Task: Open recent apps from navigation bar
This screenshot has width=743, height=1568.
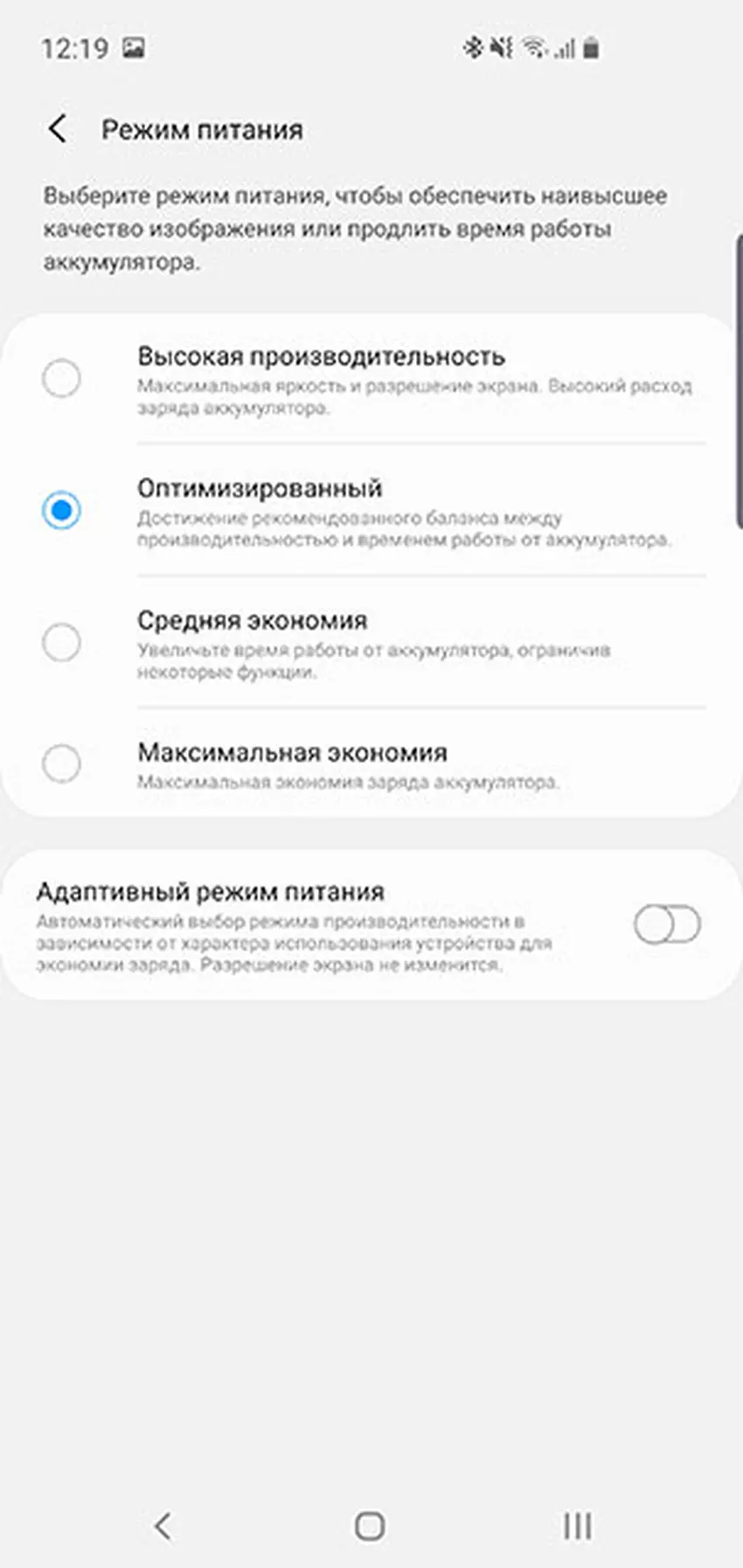Action: coord(577,1526)
